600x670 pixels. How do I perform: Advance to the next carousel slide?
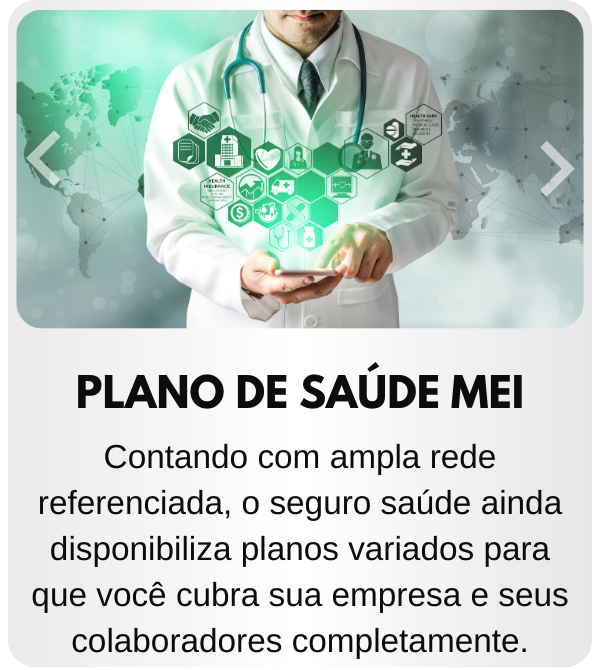coord(556,167)
